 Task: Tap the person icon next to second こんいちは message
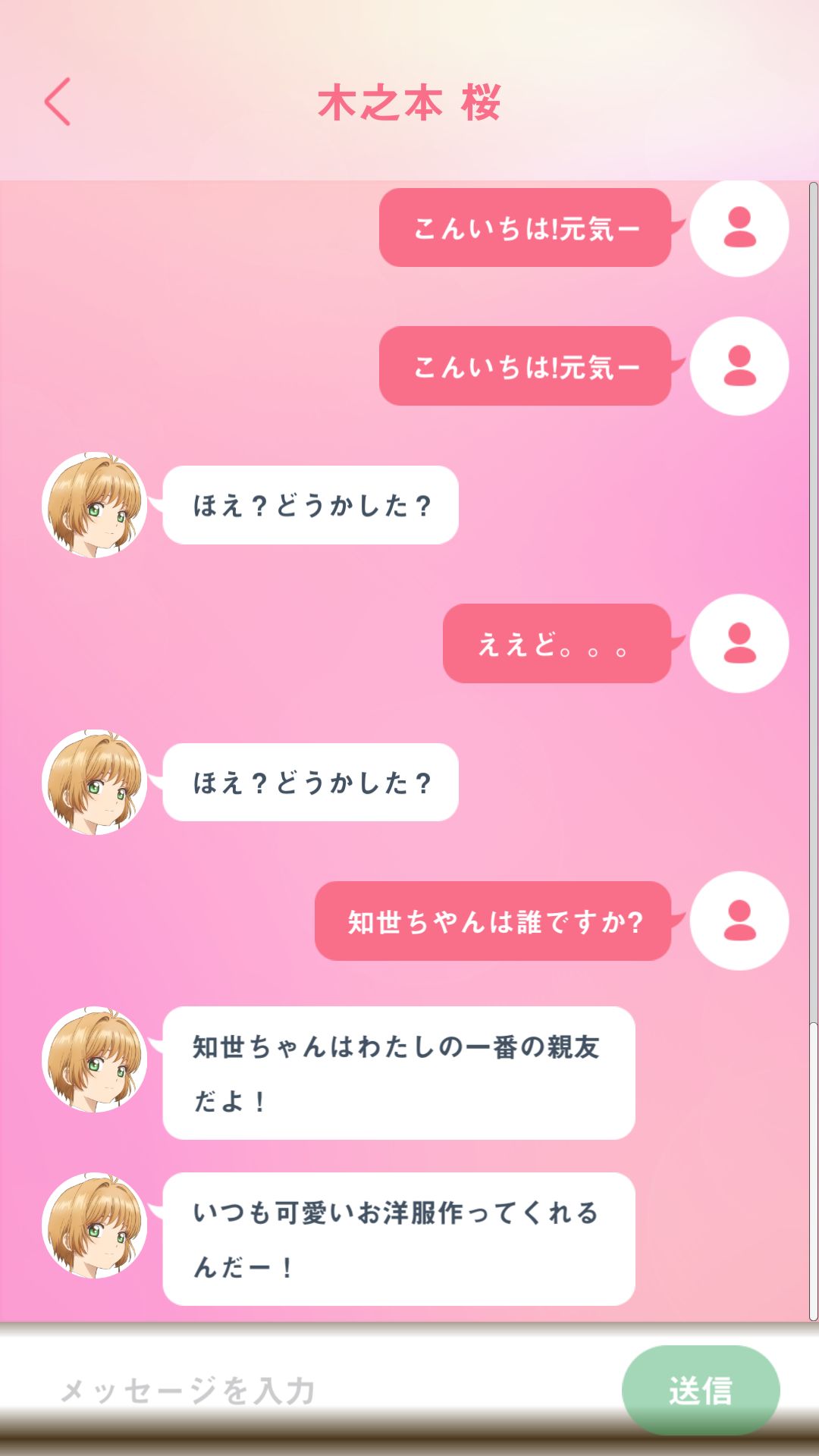coord(738,367)
